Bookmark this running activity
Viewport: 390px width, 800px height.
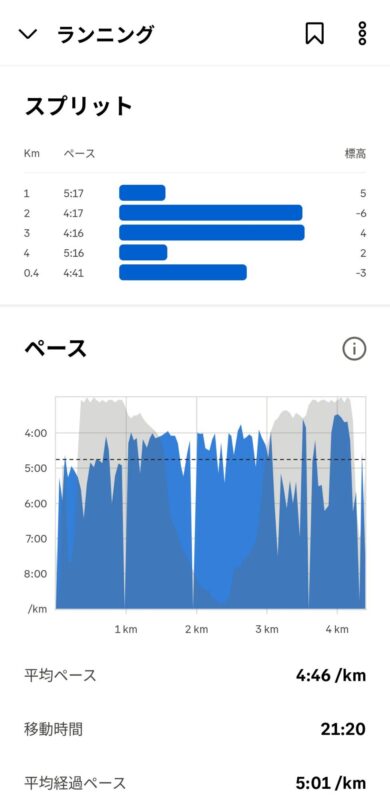314,34
